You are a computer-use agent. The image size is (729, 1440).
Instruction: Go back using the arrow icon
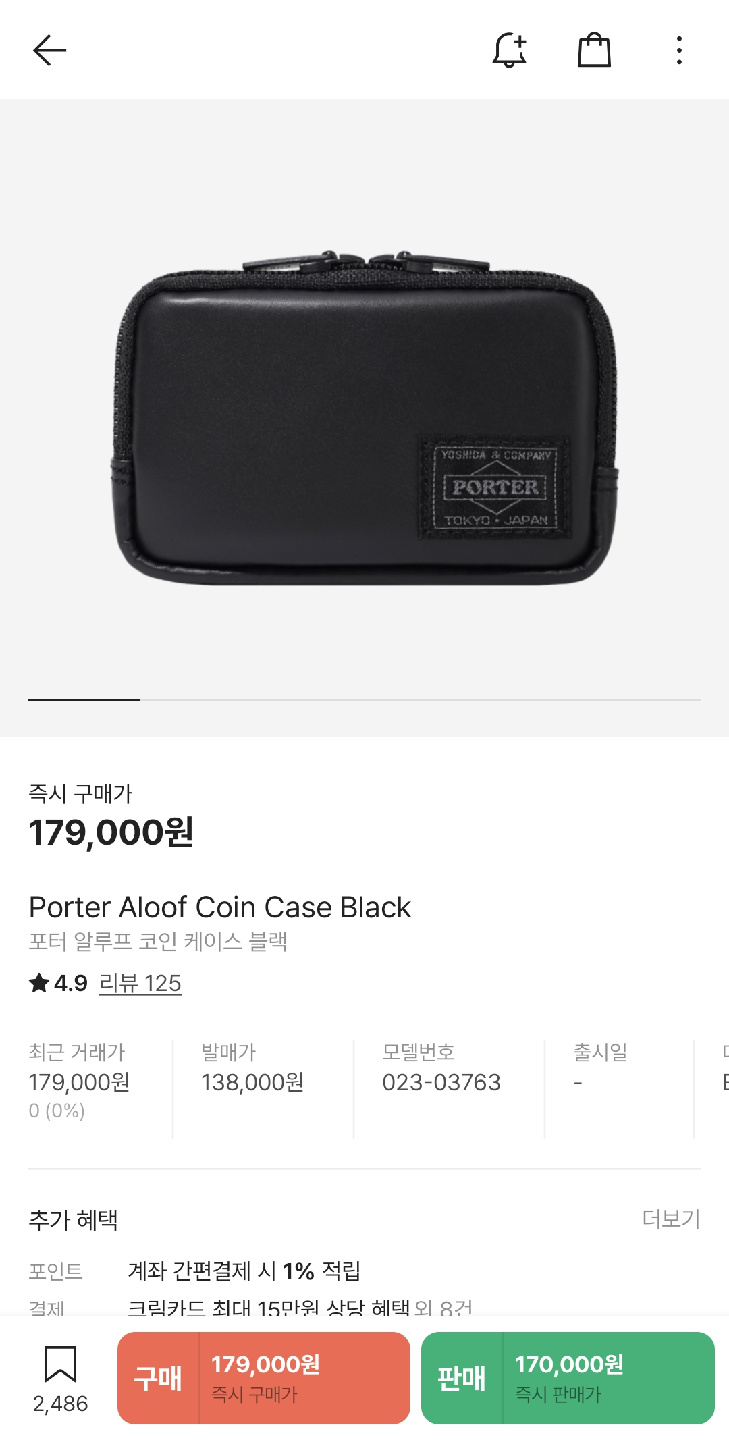[49, 50]
